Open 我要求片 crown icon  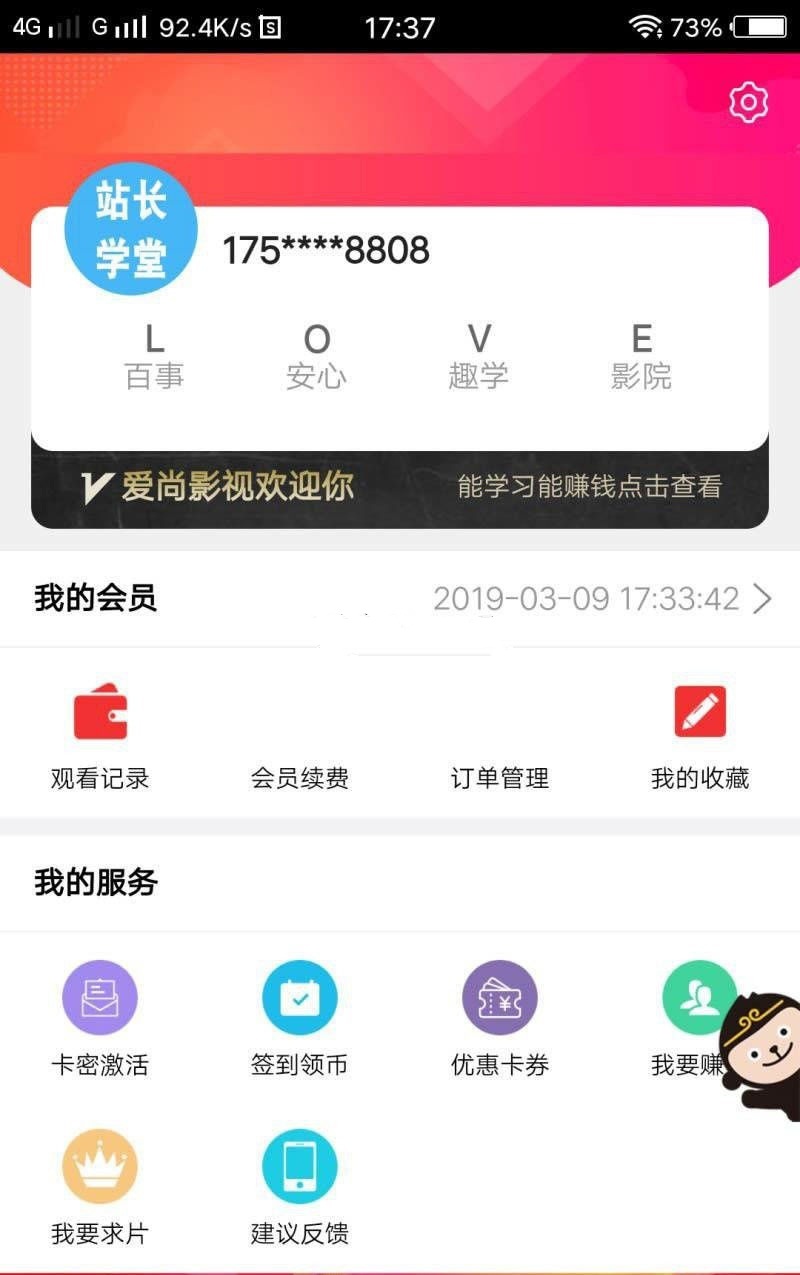[x=99, y=1165]
